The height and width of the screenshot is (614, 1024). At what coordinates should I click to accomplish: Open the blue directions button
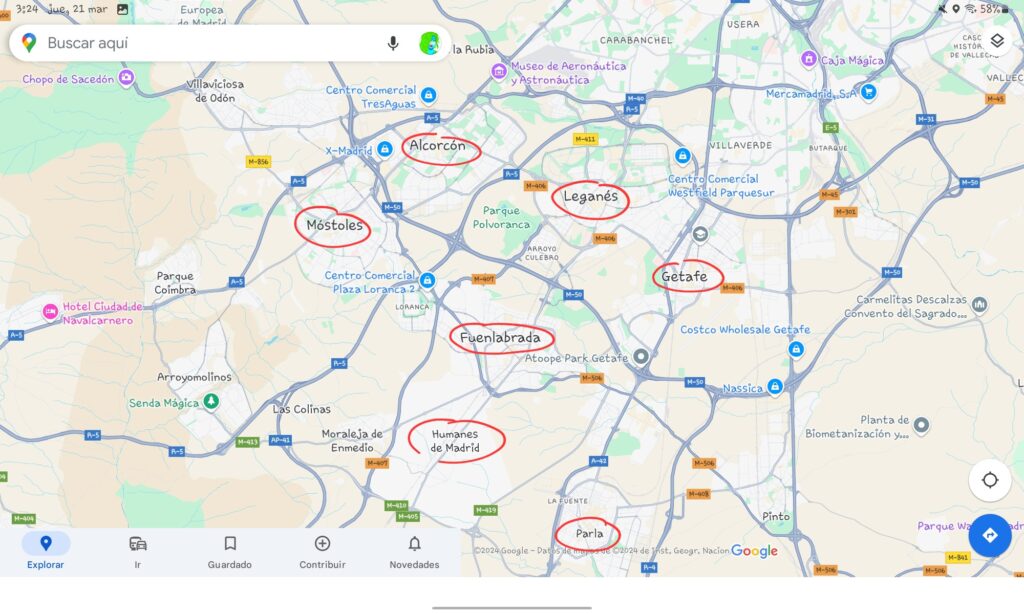[990, 535]
